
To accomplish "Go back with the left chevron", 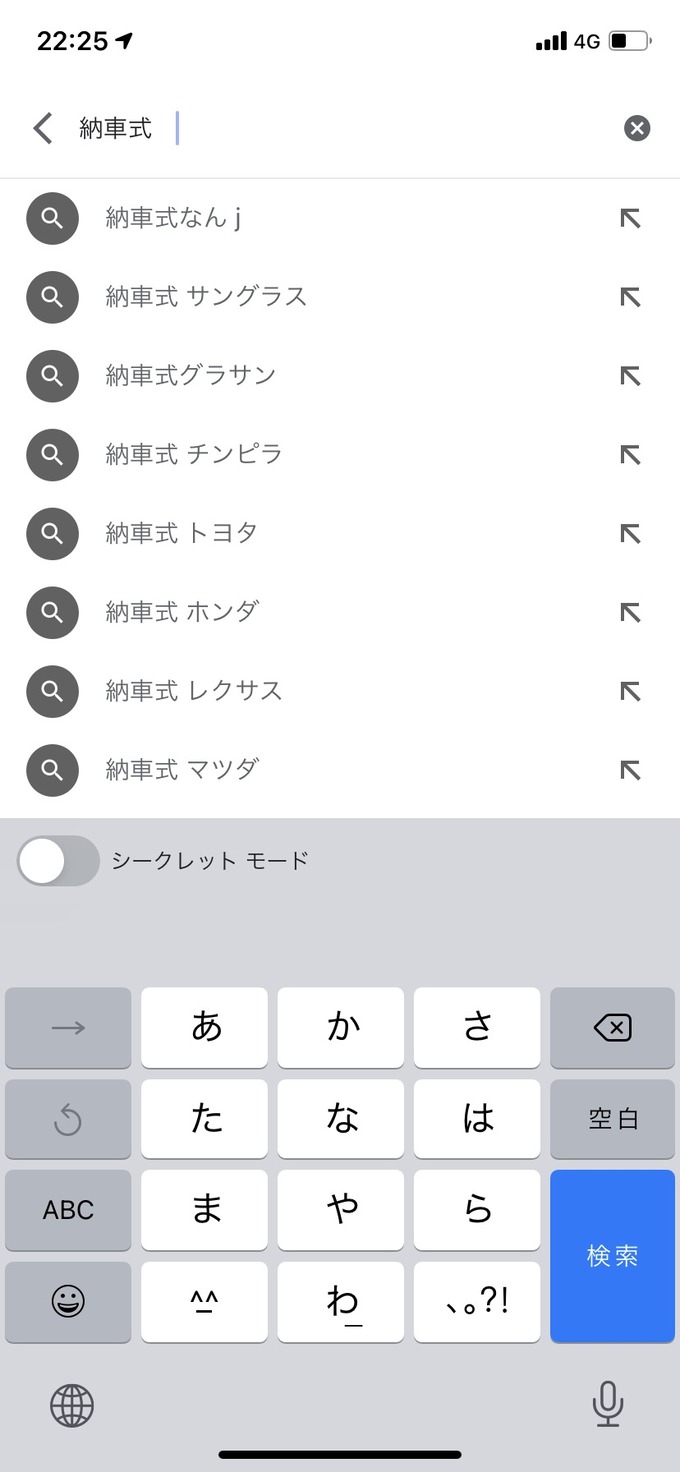I will pos(42,128).
